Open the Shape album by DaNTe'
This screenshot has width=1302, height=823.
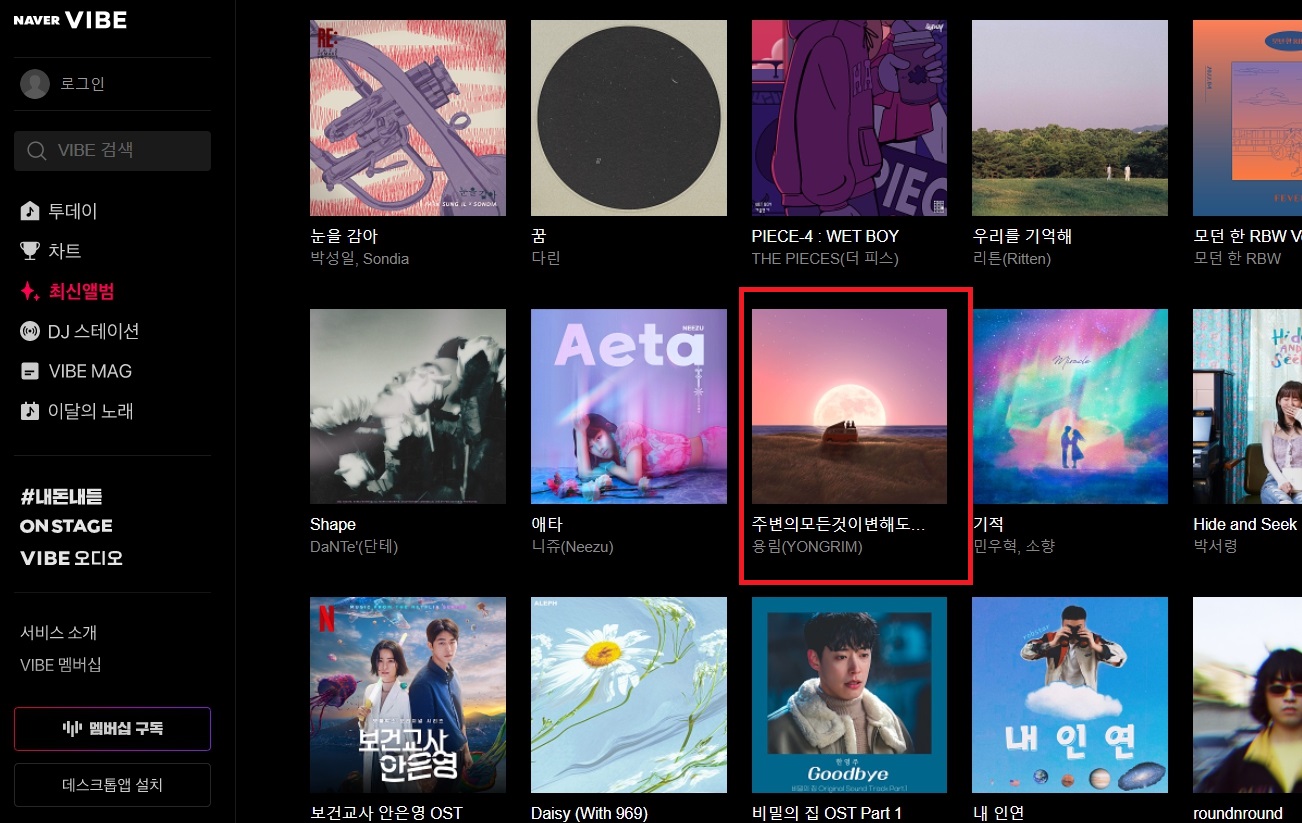pyautogui.click(x=407, y=406)
